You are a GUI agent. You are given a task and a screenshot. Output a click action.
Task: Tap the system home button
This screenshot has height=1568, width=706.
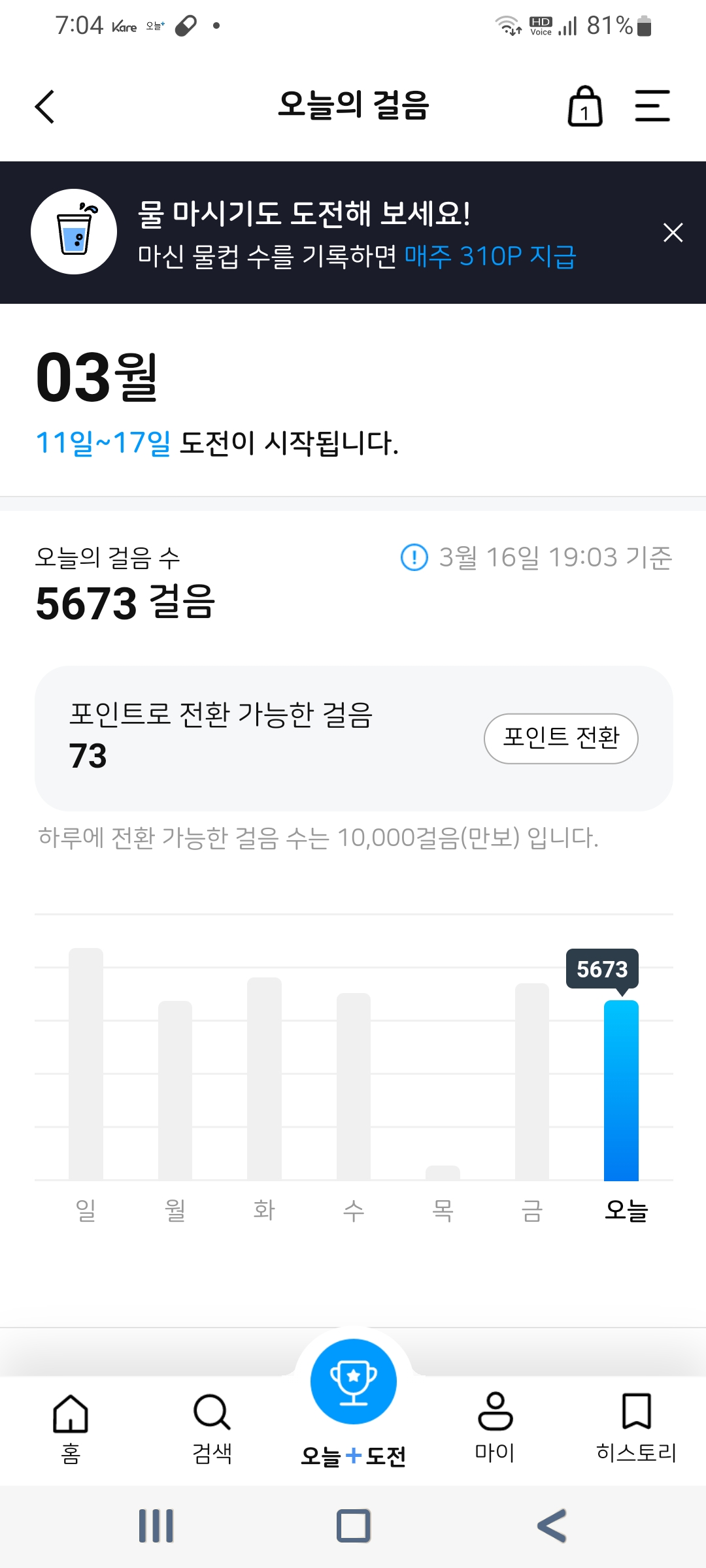pos(354,1526)
